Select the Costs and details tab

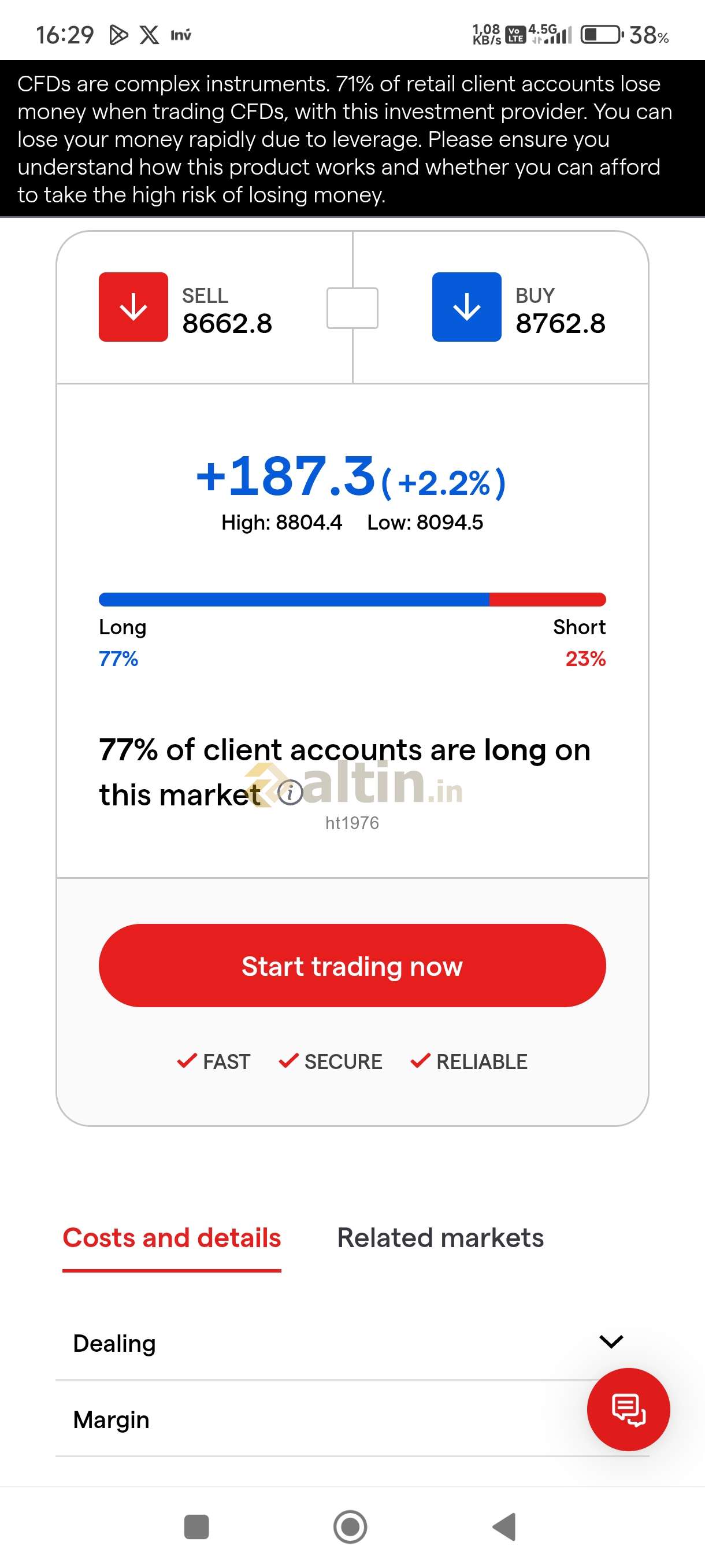[x=172, y=1237]
